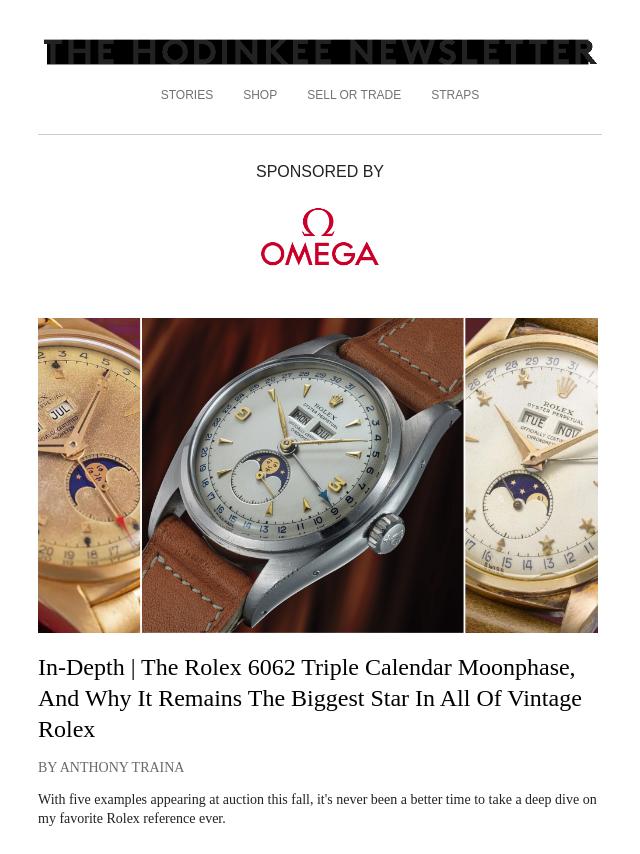Viewport: 640px width, 854px height.
Task: Browse the Straps link
Action: (x=455, y=95)
